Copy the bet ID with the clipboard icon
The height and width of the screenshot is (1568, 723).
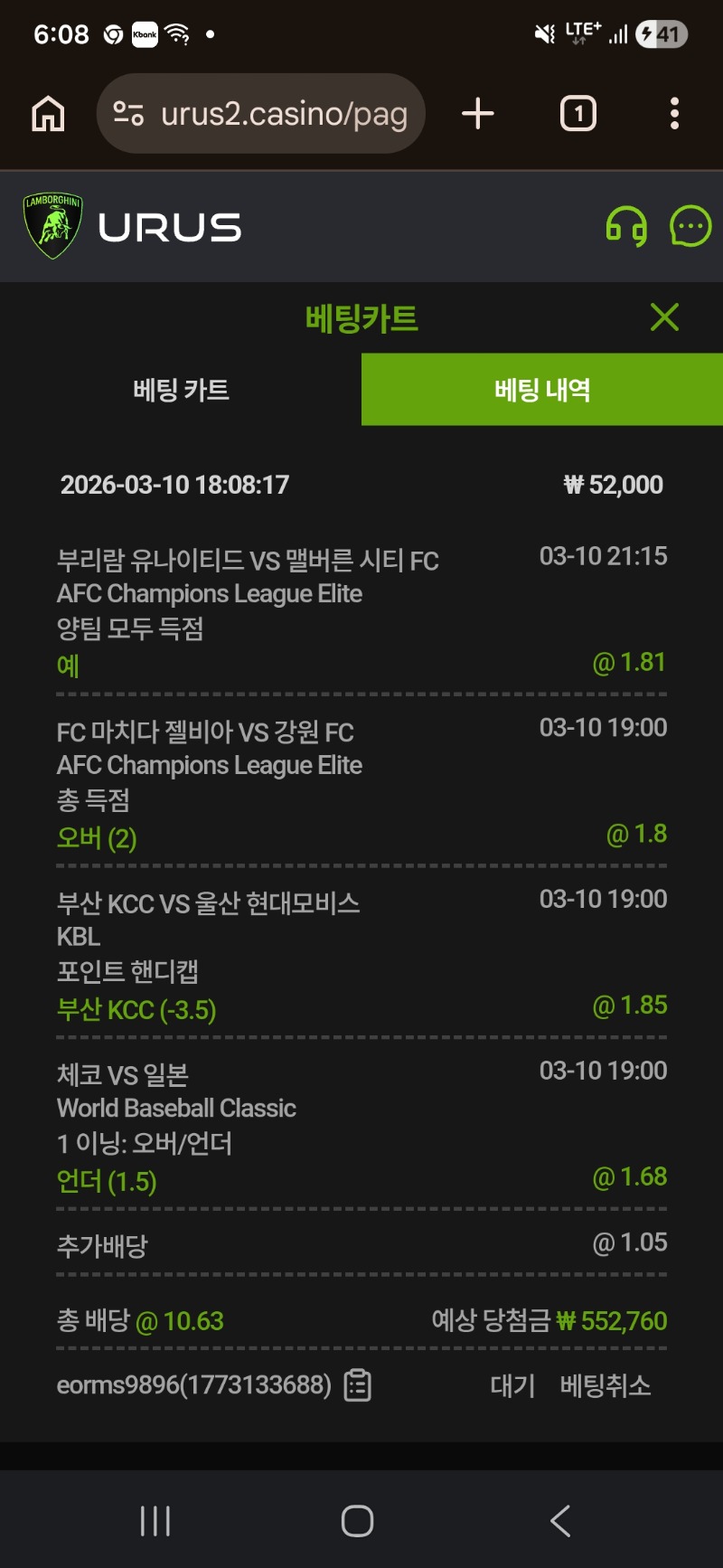[x=358, y=1385]
